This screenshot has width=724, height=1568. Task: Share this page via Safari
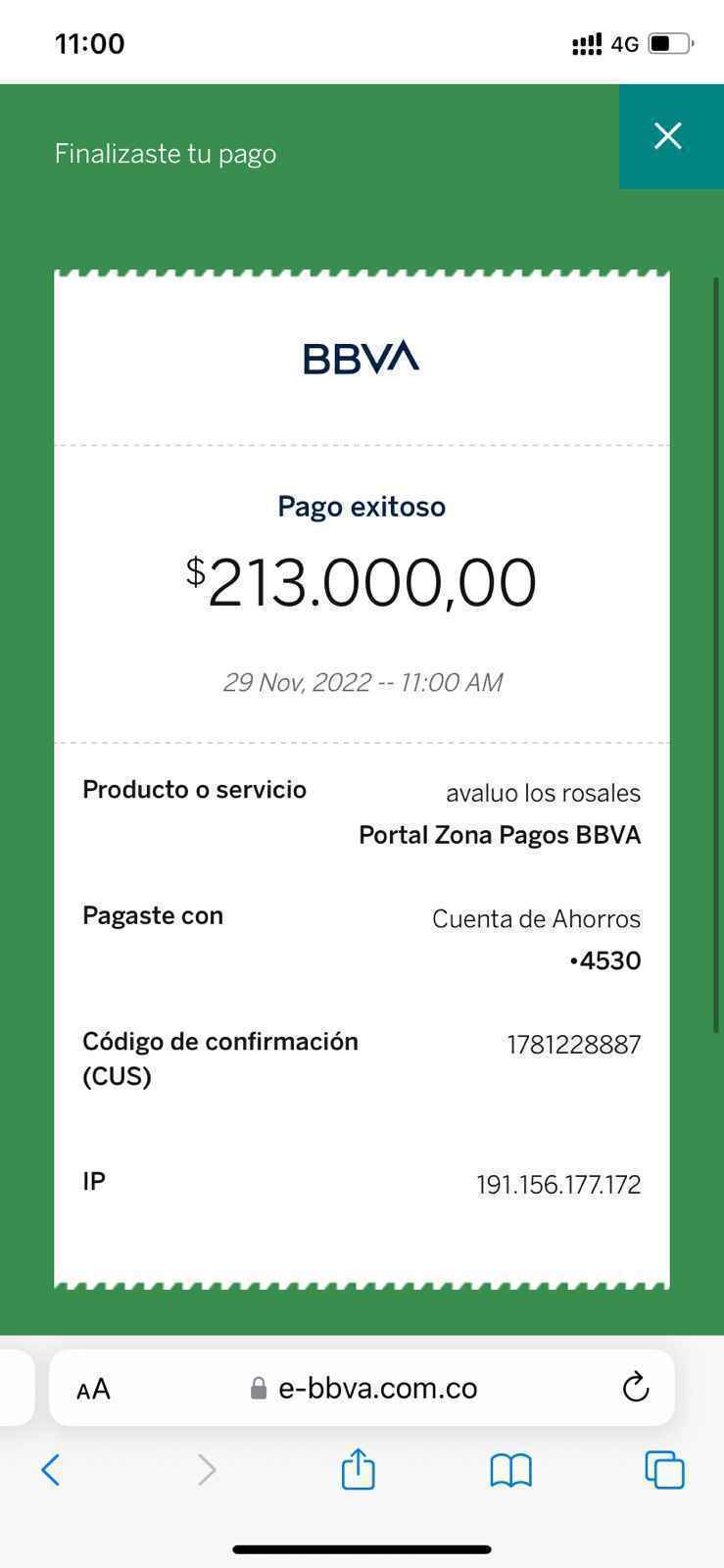click(359, 1470)
